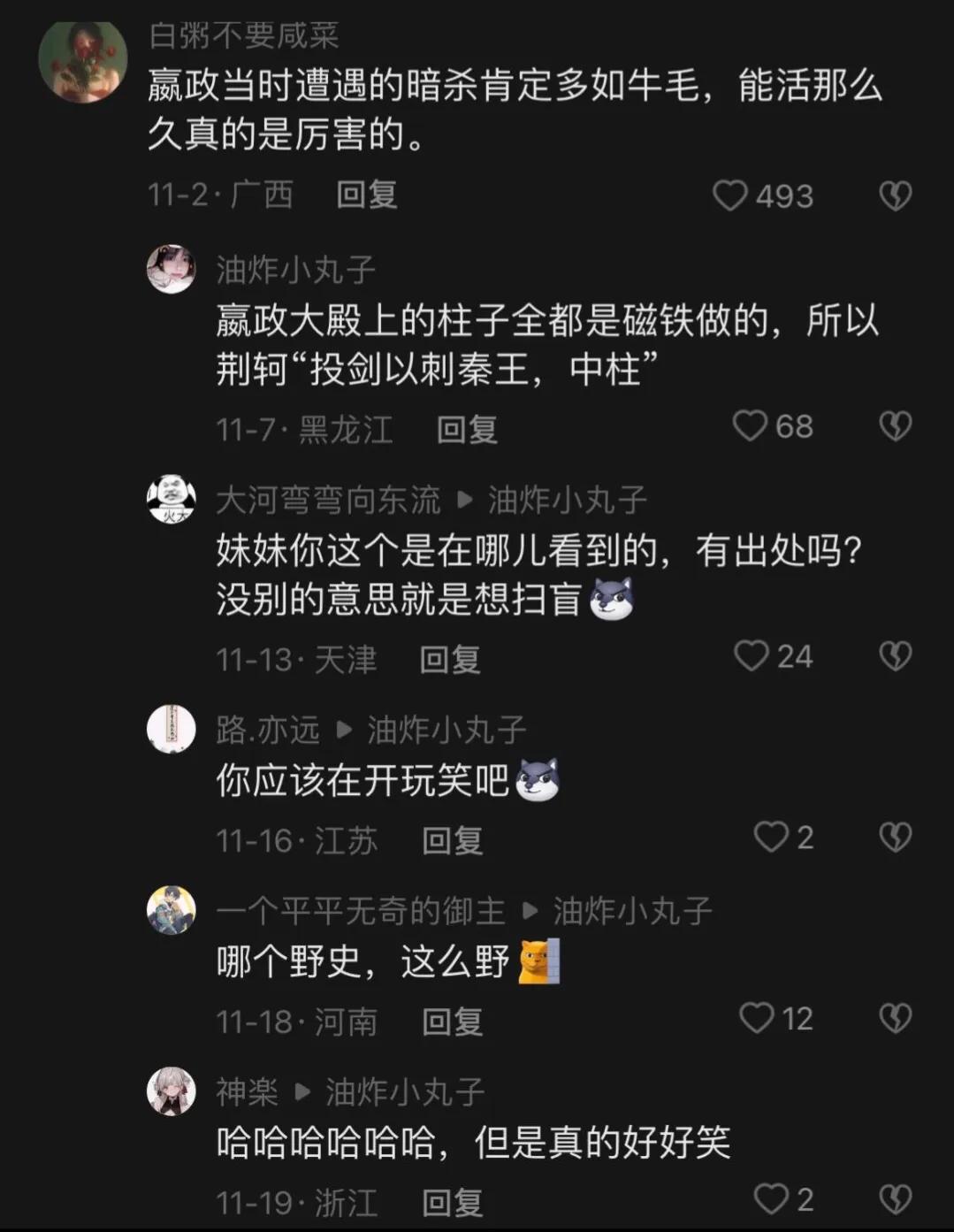Image resolution: width=954 pixels, height=1232 pixels.
Task: Like the comment with 493 likes
Action: [x=732, y=196]
